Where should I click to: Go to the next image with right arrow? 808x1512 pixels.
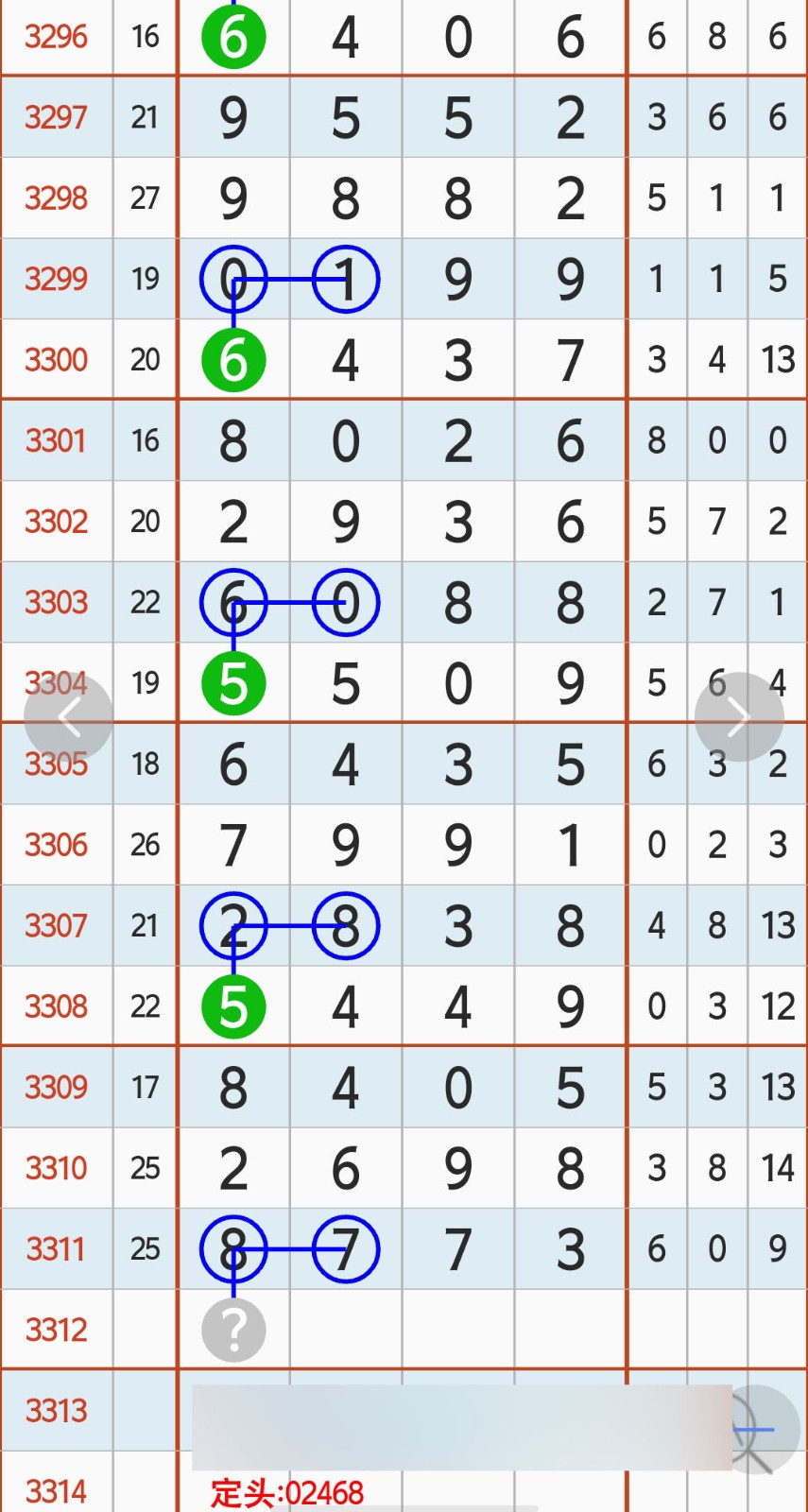[x=739, y=717]
